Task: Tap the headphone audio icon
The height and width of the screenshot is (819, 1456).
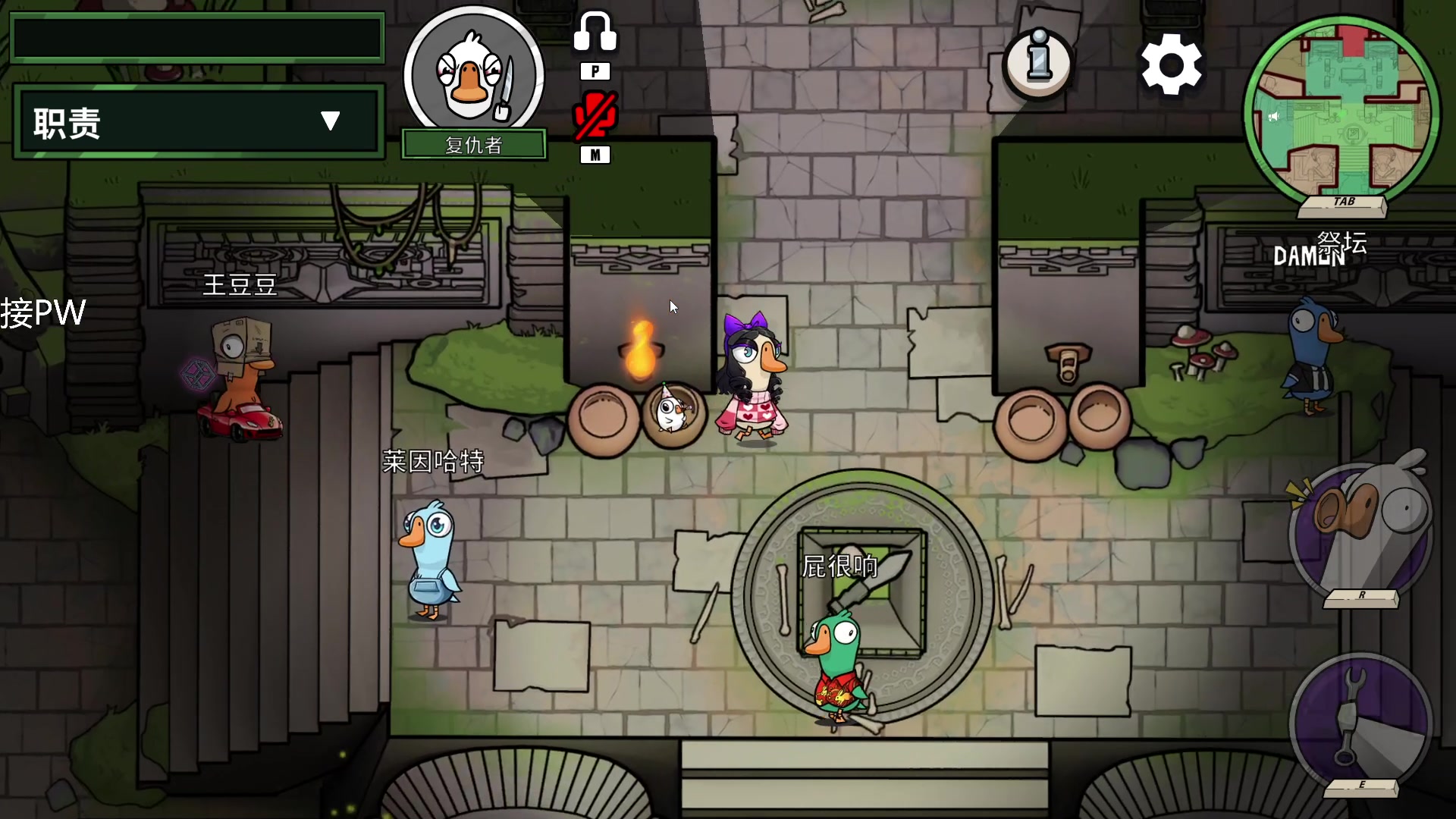Action: pyautogui.click(x=595, y=33)
